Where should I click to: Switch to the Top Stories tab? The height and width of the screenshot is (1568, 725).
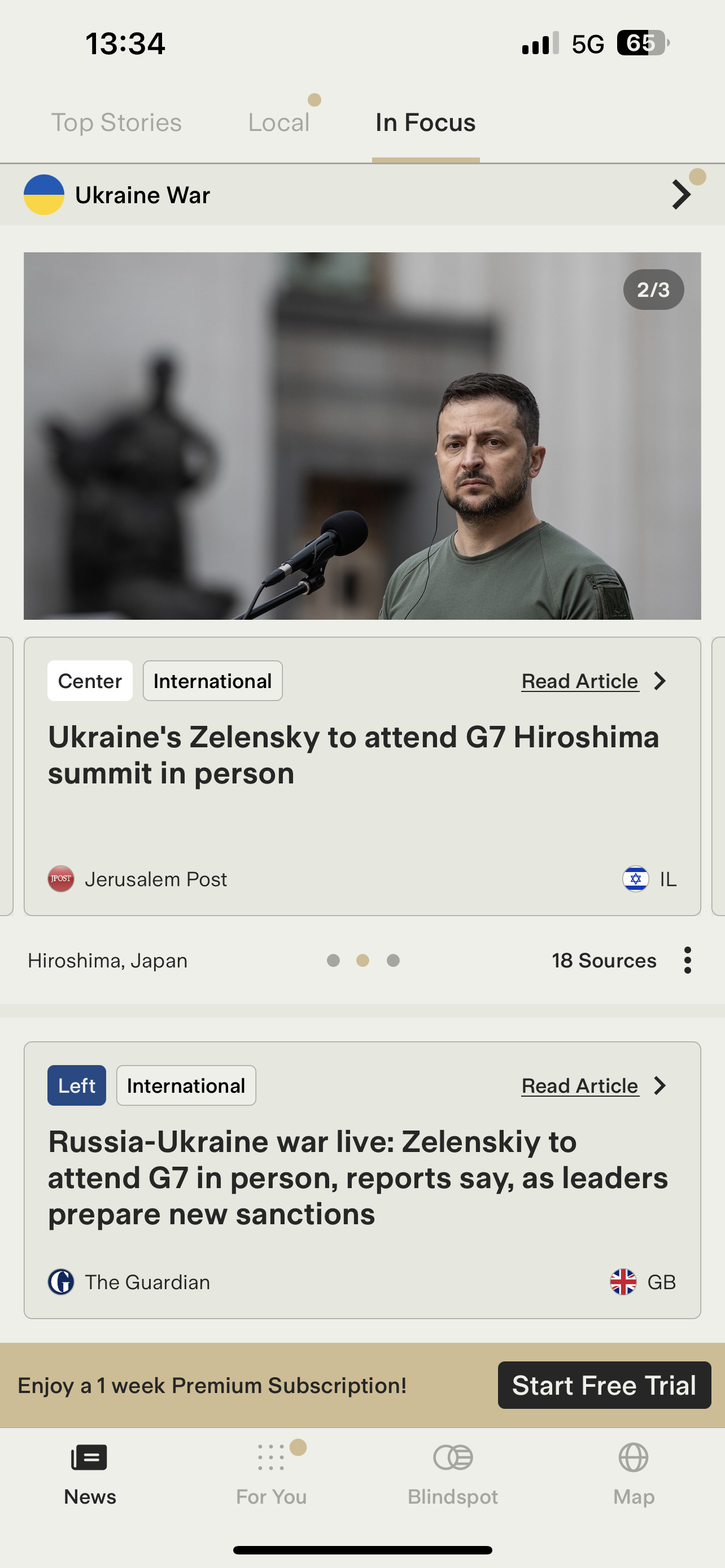(x=116, y=122)
